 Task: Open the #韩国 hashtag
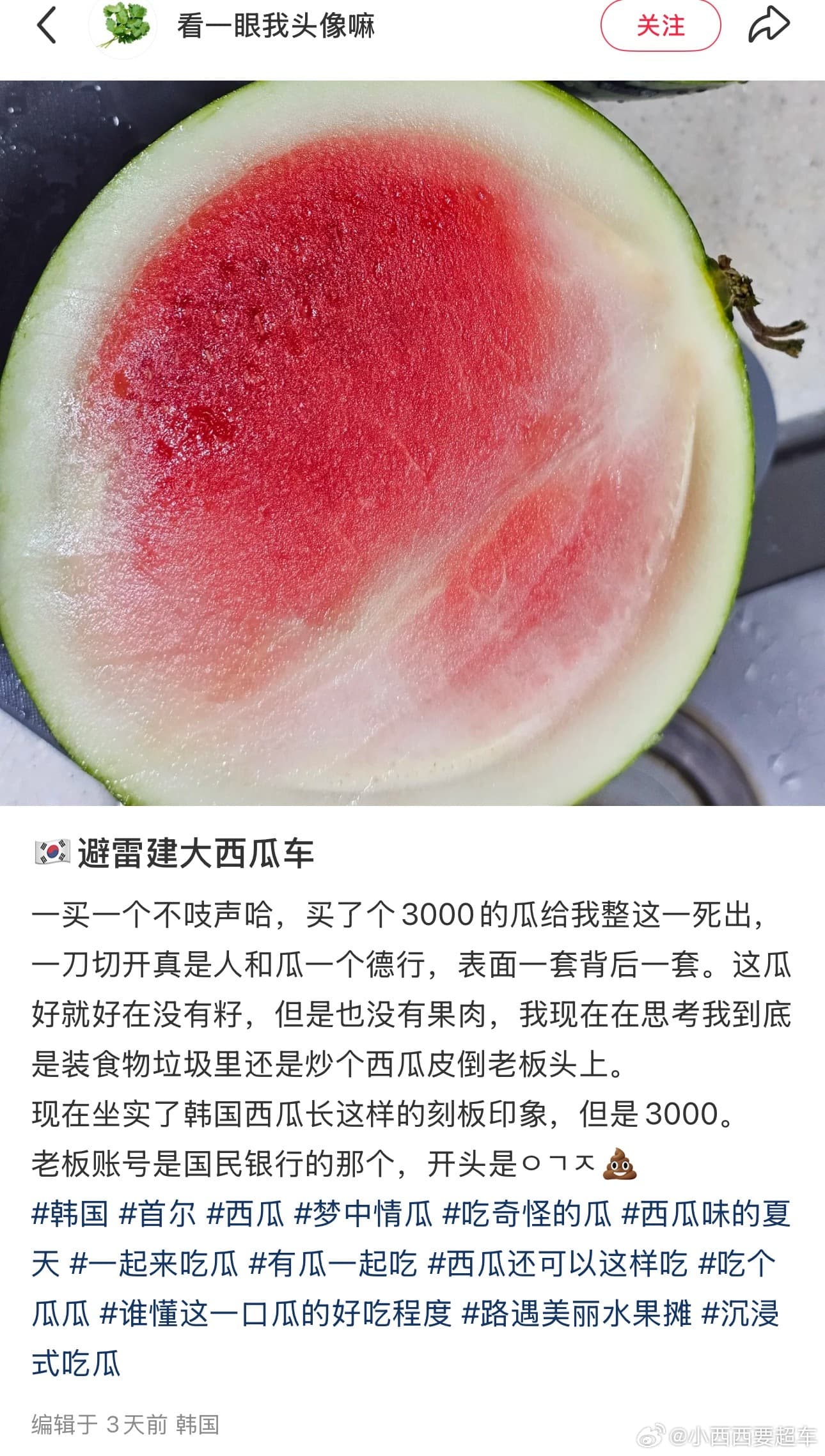point(70,1213)
